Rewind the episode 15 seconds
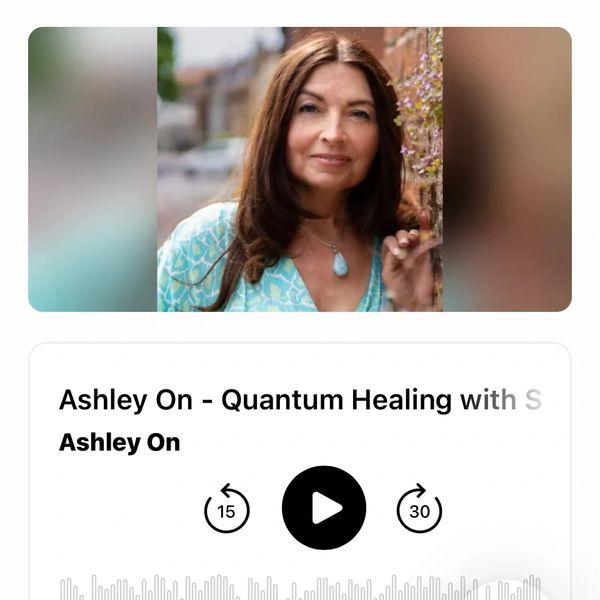 (x=227, y=508)
